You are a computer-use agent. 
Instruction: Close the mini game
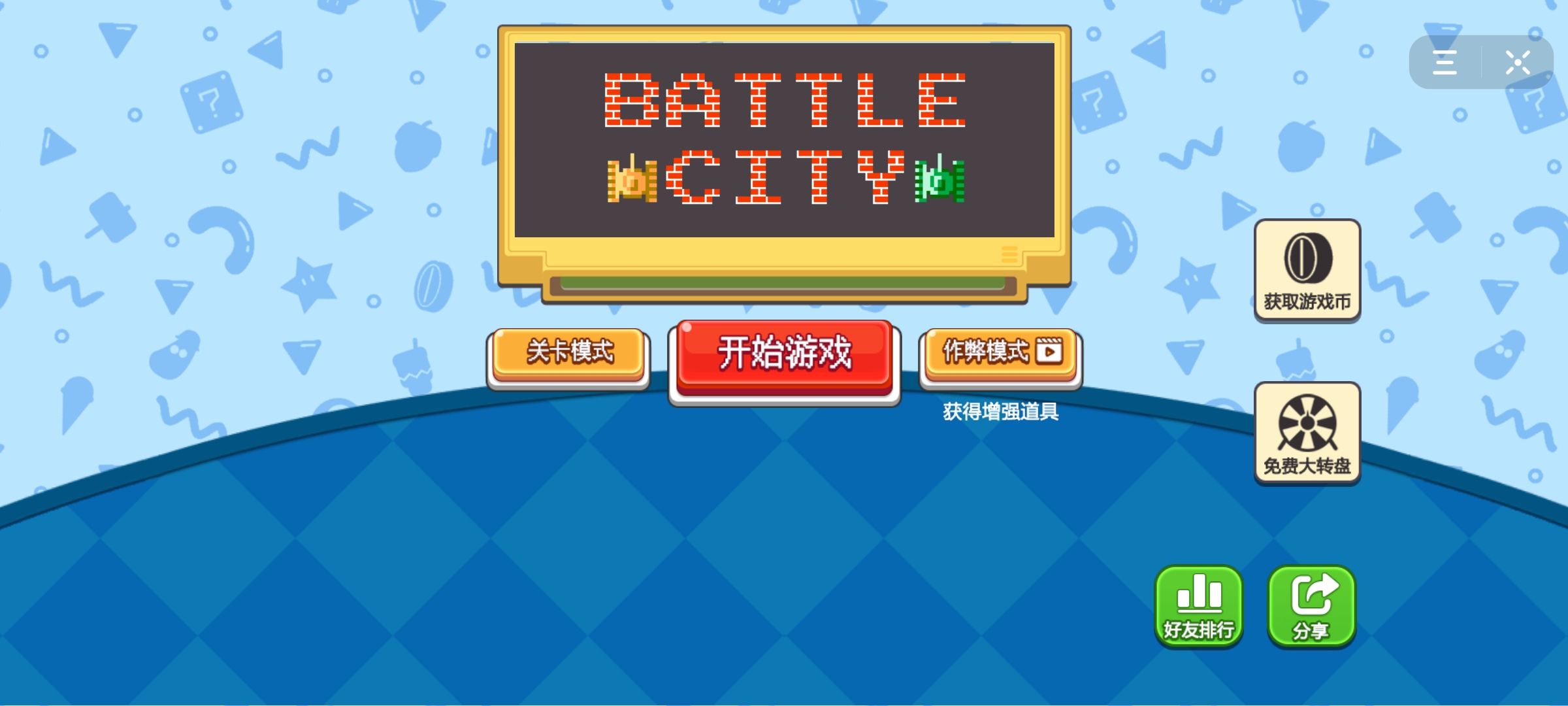[1517, 63]
